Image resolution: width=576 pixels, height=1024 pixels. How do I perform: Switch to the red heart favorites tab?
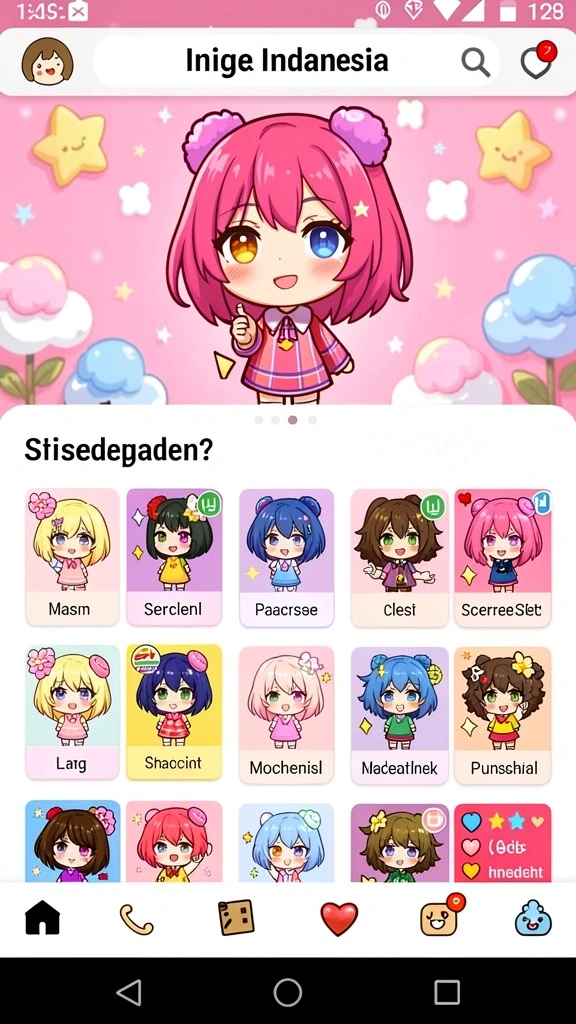[x=339, y=919]
